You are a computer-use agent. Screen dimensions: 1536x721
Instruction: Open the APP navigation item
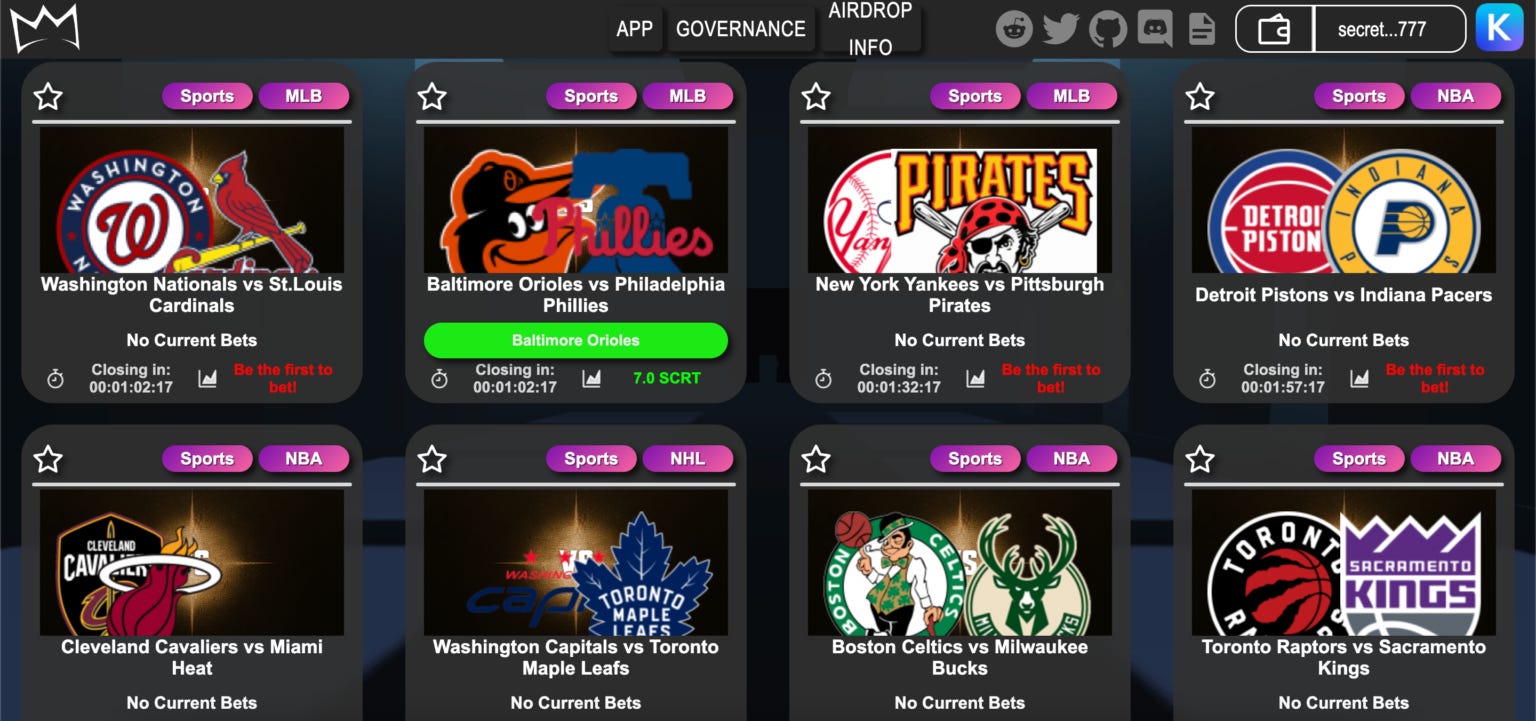[634, 29]
